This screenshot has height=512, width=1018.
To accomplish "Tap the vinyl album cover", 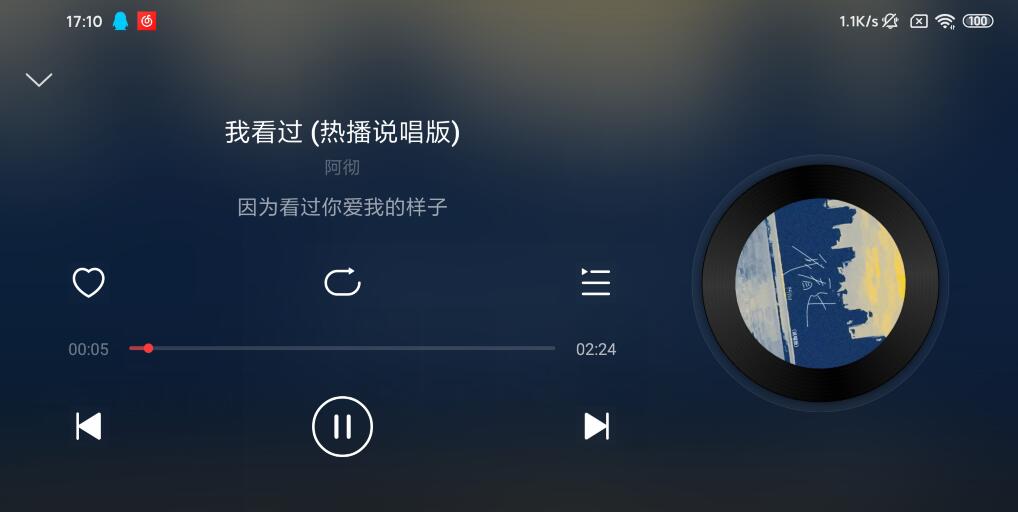I will coord(820,283).
